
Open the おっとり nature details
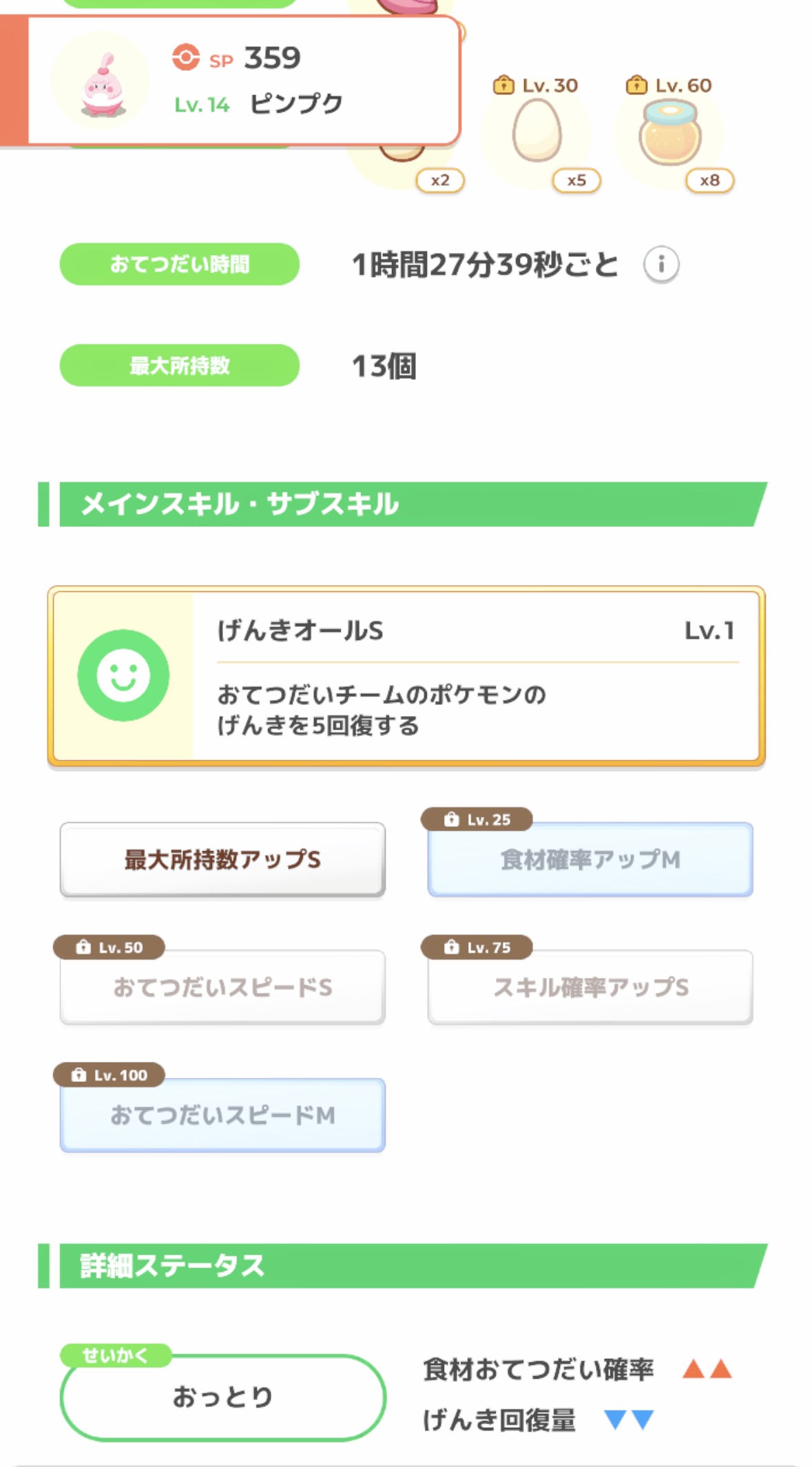coord(222,1397)
